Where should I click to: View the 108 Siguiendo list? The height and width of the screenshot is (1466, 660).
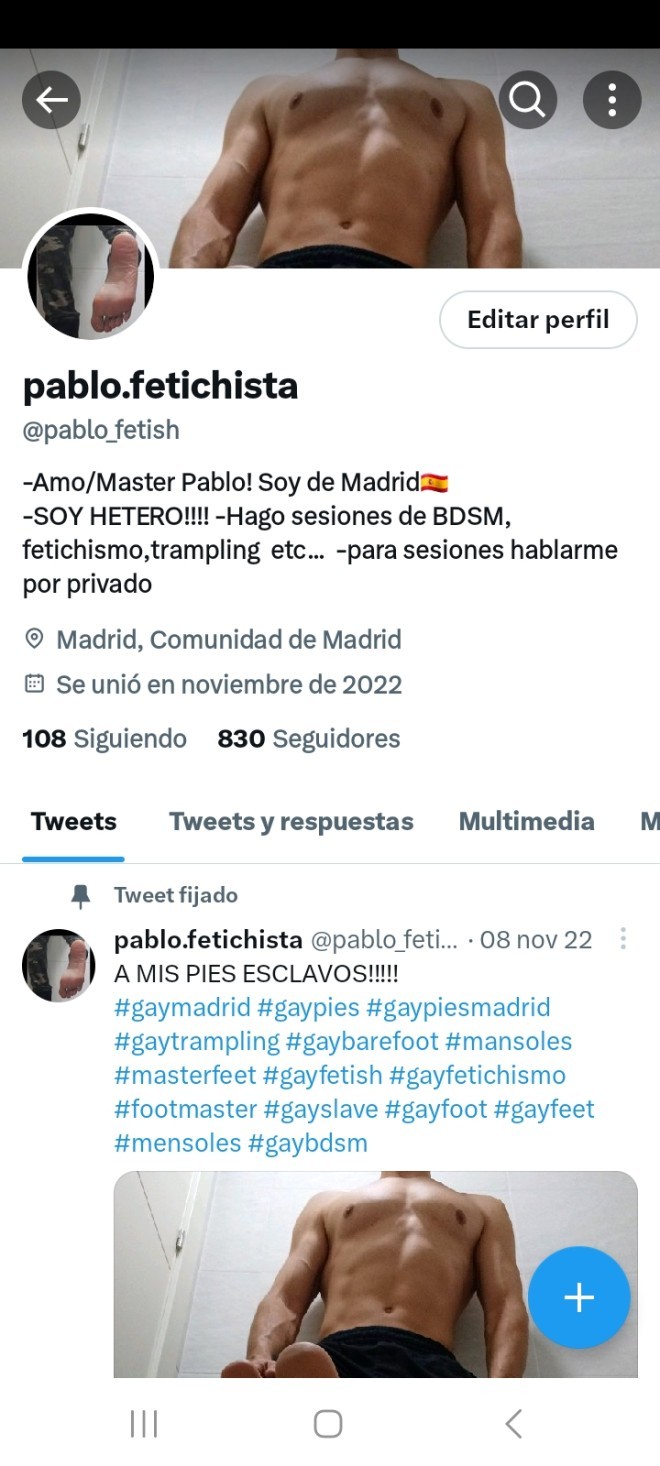(104, 739)
